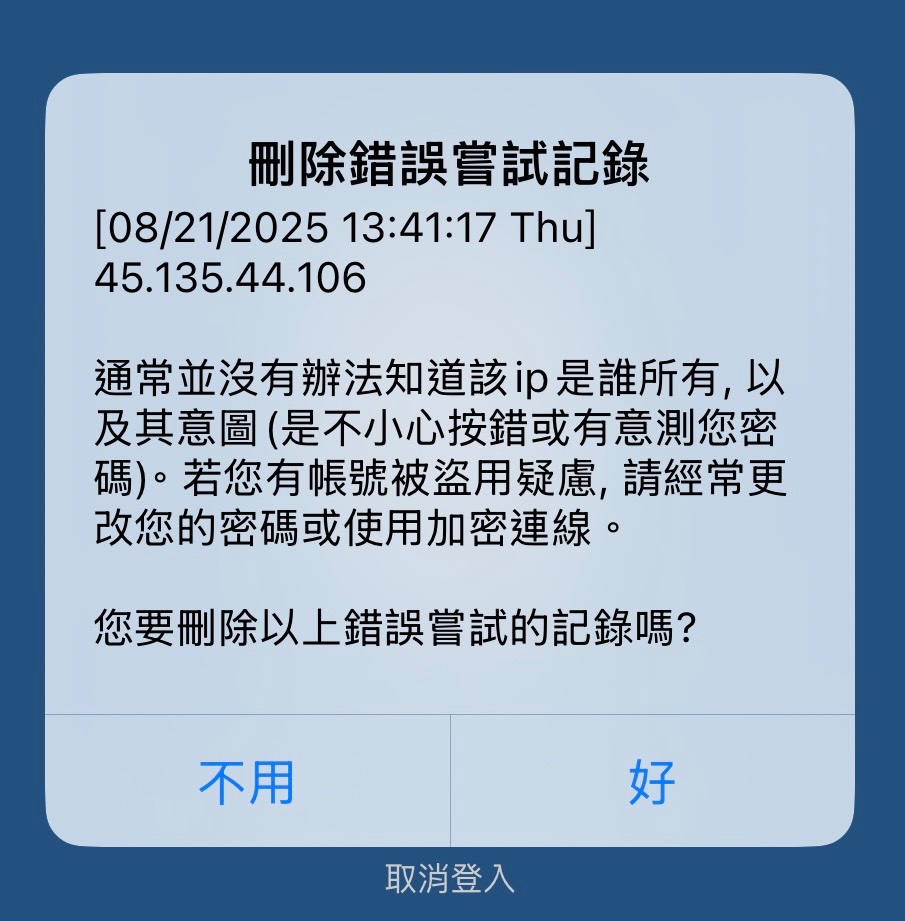Tap 取消登入 to cancel login
The width and height of the screenshot is (905, 921).
450,879
